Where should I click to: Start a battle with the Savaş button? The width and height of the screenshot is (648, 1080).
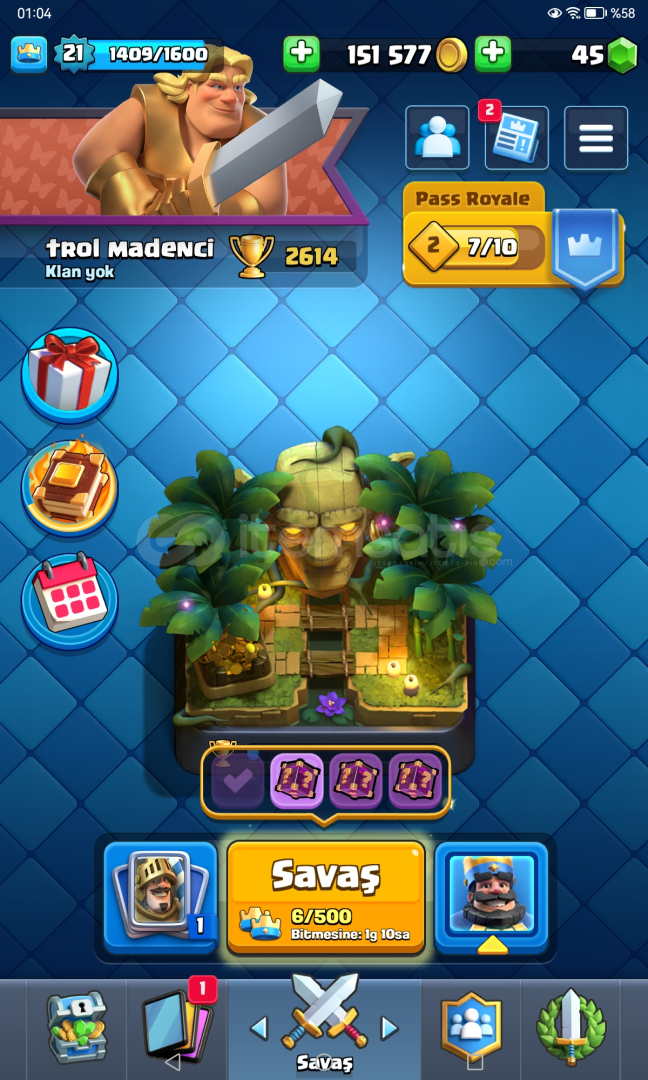tap(326, 897)
